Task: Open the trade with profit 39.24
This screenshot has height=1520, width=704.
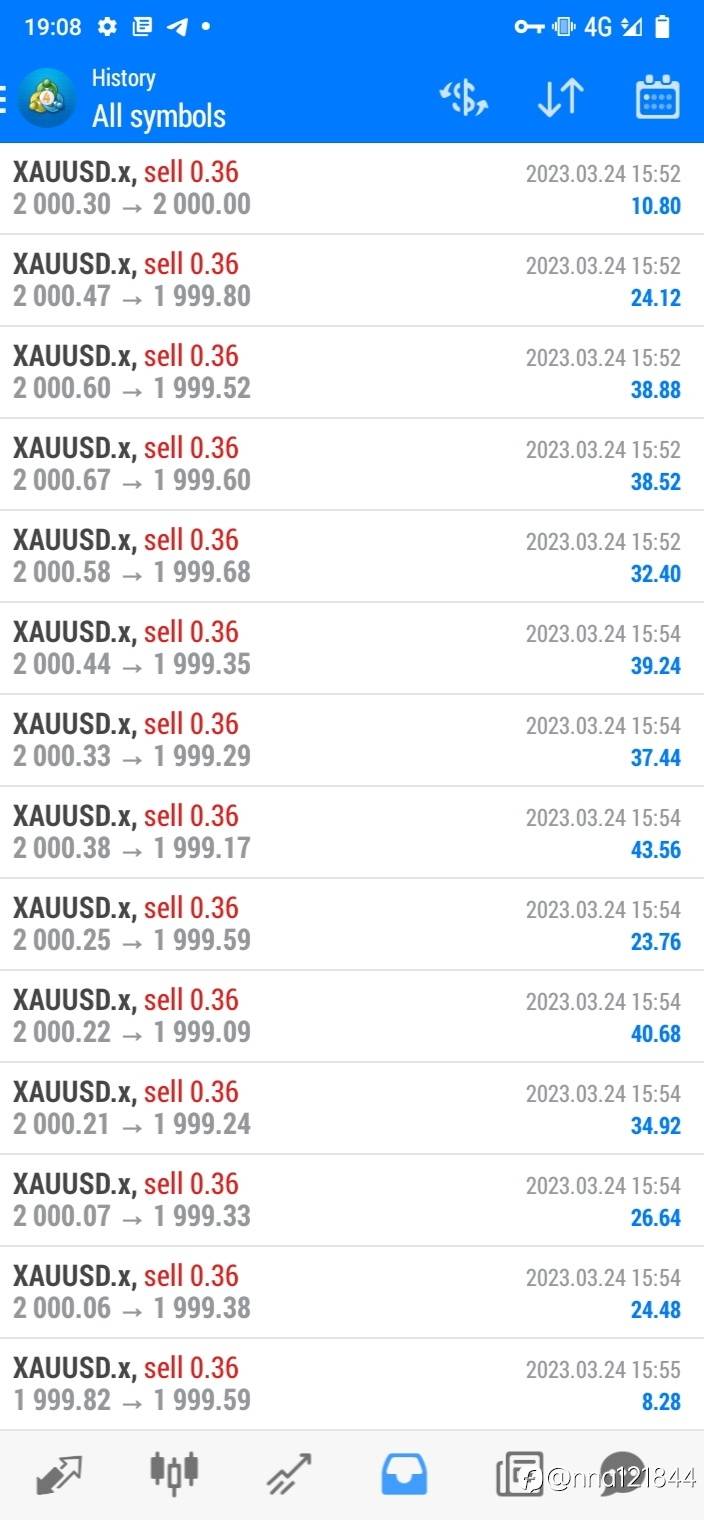Action: [x=352, y=649]
